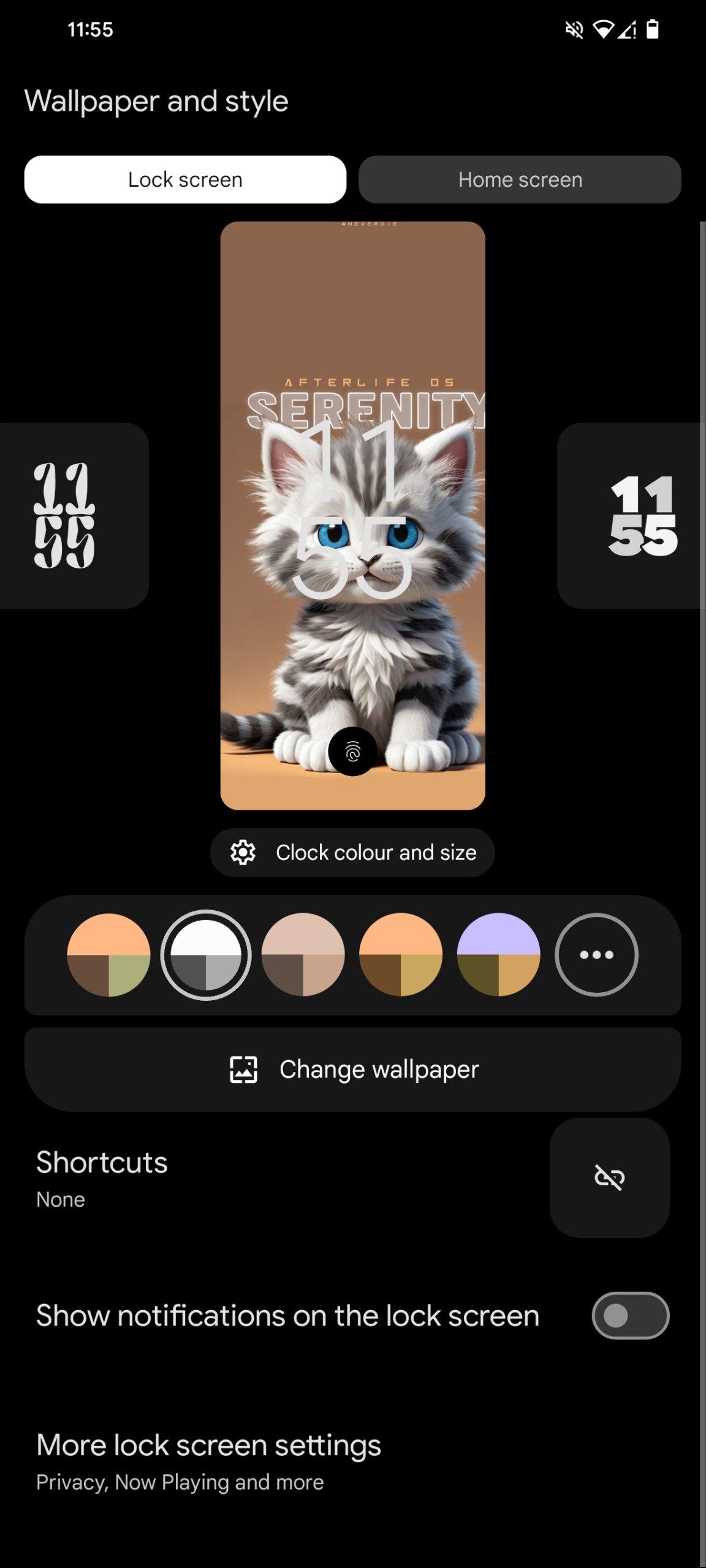Screen dimensions: 706x1568
Task: Select the beige and tan colour palette
Action: click(303, 955)
